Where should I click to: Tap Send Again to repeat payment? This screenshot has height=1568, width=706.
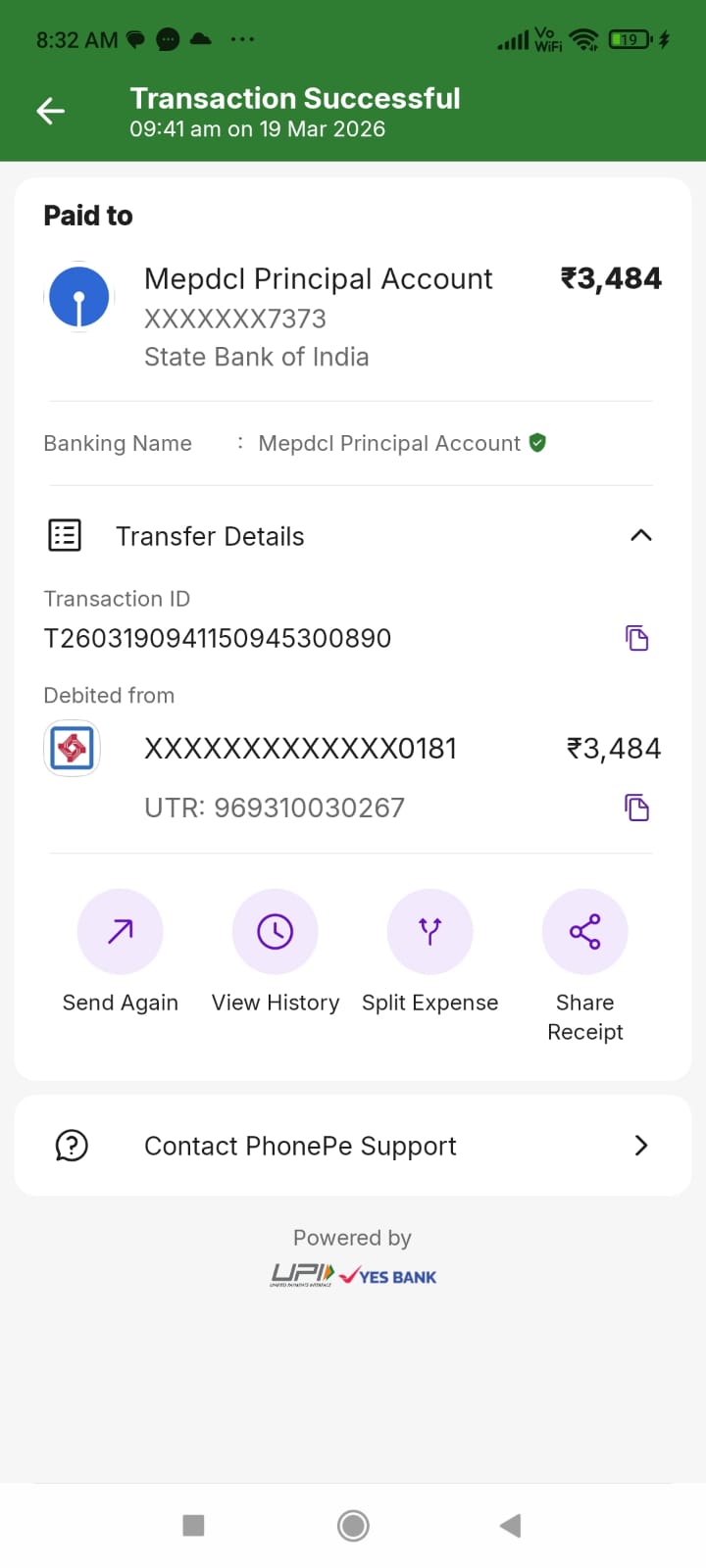[121, 932]
